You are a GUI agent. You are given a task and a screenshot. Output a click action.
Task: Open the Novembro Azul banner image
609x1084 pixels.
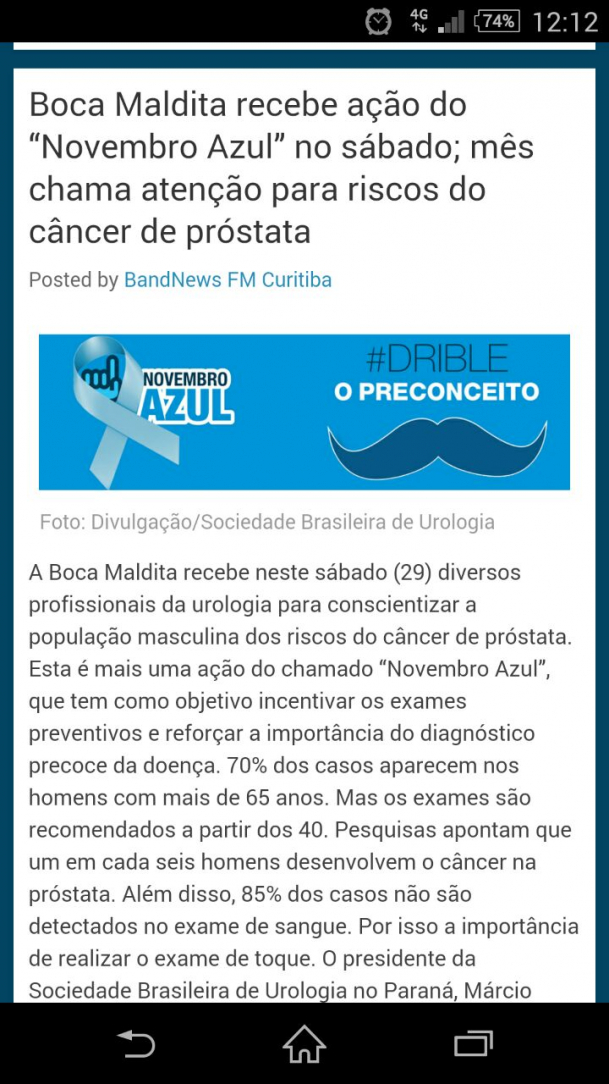click(304, 412)
